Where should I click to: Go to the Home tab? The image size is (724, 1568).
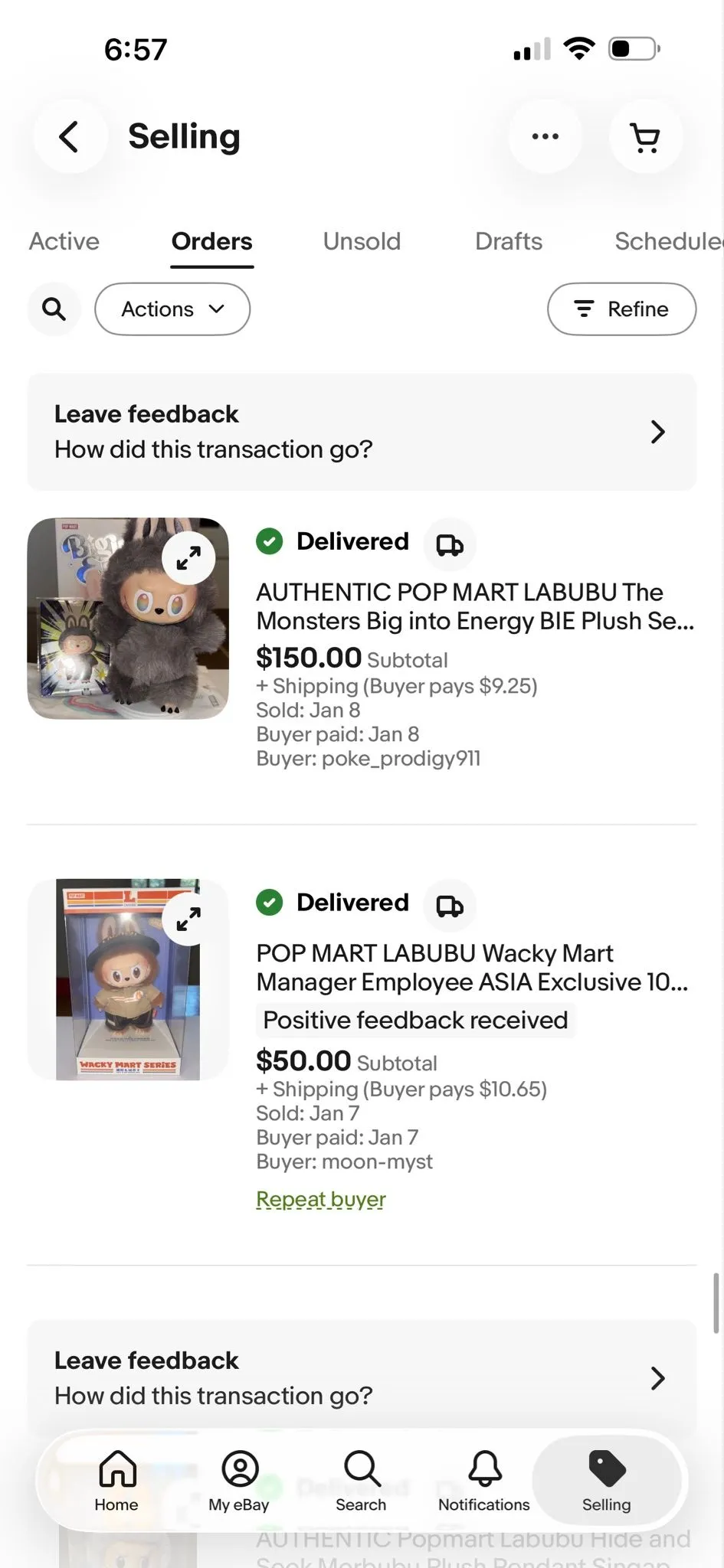(116, 1481)
